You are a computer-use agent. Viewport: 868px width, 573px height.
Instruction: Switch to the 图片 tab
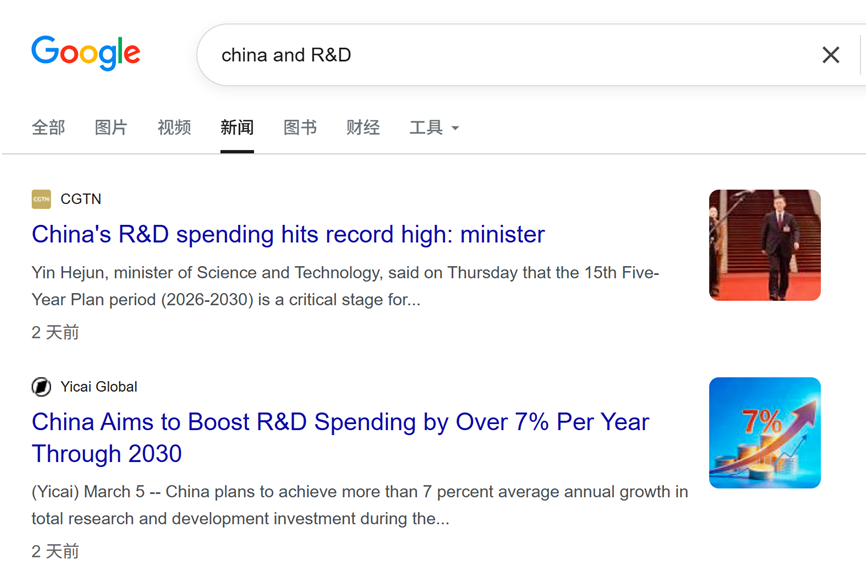click(x=111, y=127)
